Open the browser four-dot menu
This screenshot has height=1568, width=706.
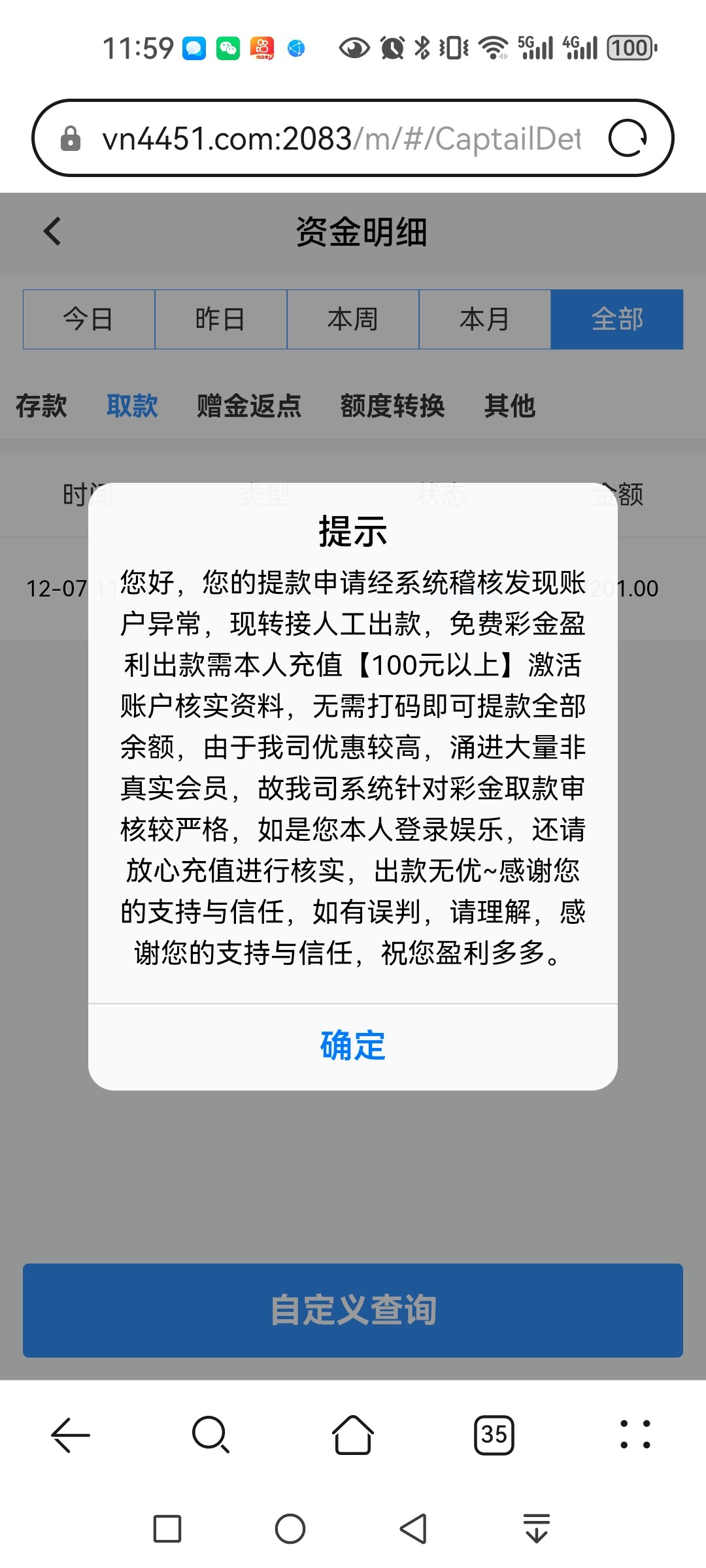(x=635, y=1435)
